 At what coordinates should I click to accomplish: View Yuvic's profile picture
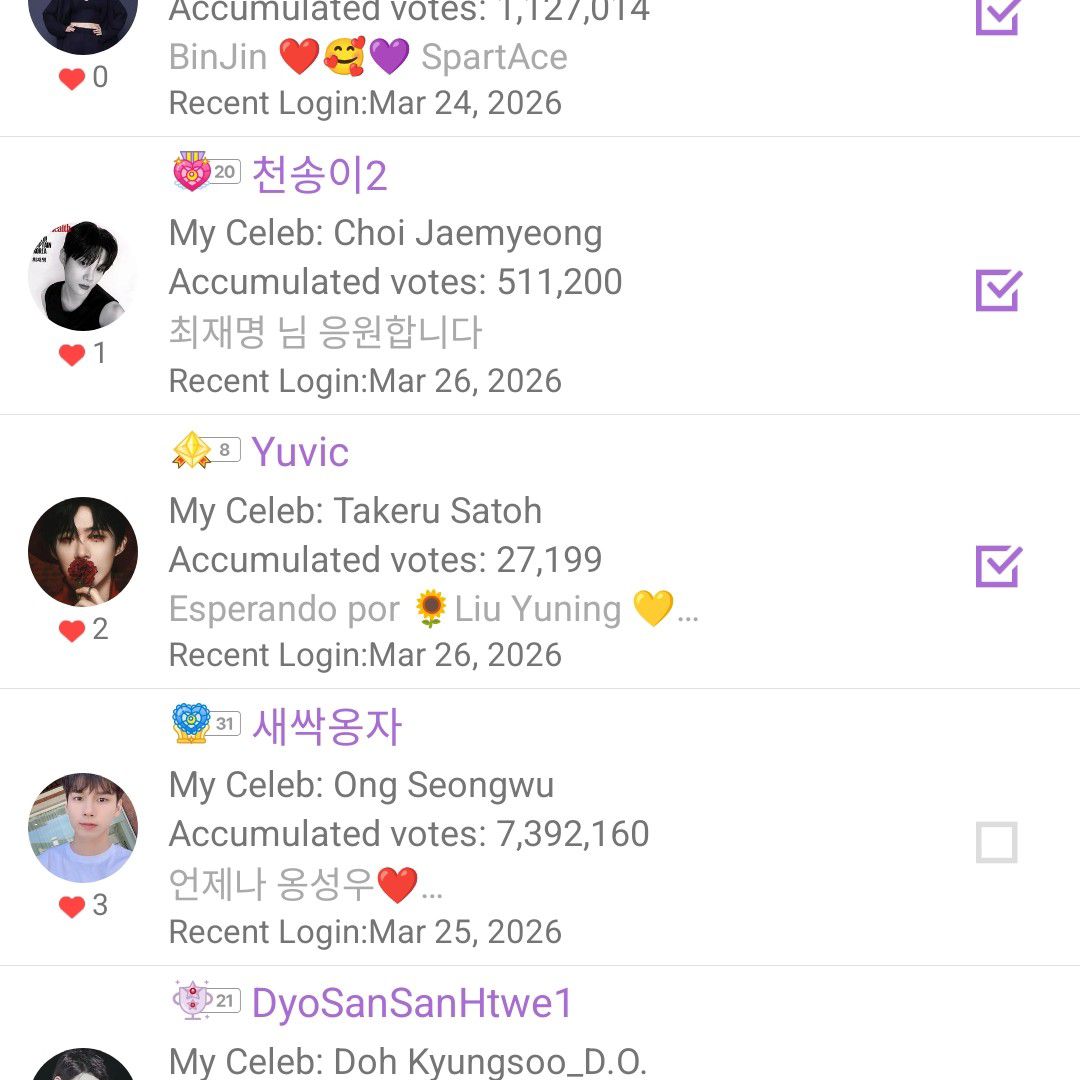(x=83, y=552)
